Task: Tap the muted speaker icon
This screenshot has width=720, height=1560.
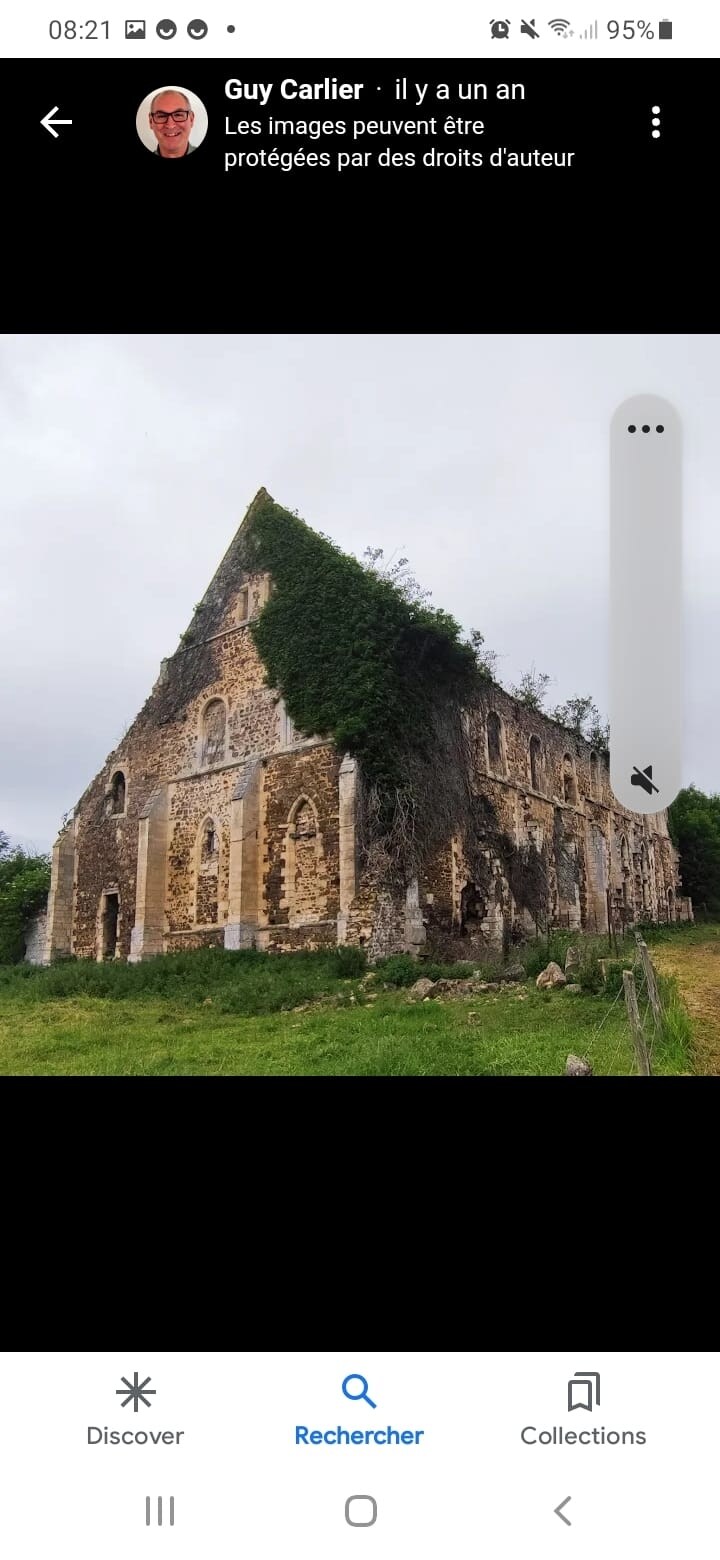Action: pos(645,779)
